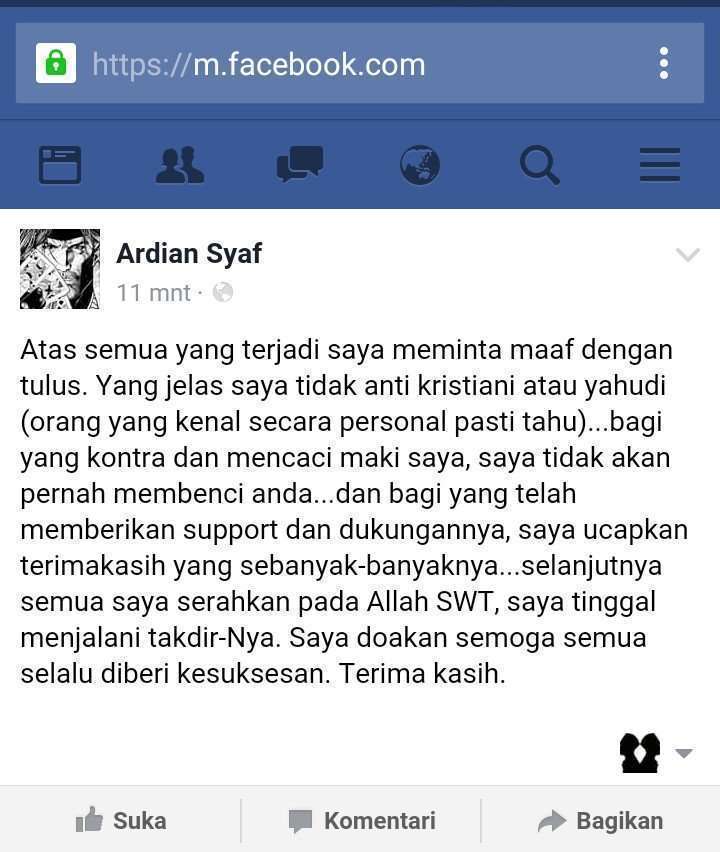Open Facebook search

(x=540, y=165)
